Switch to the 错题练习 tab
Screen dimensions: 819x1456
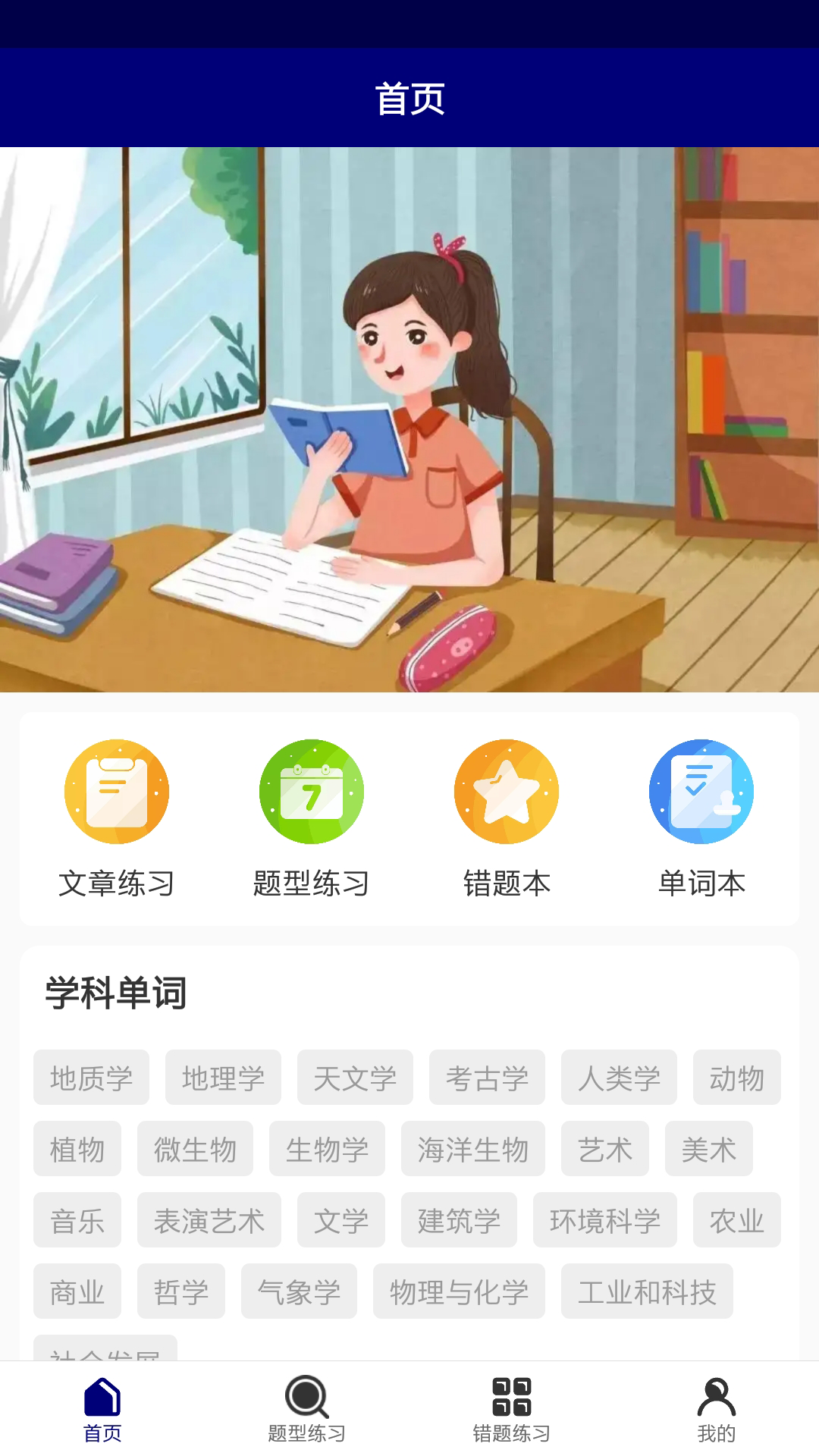tap(512, 1410)
